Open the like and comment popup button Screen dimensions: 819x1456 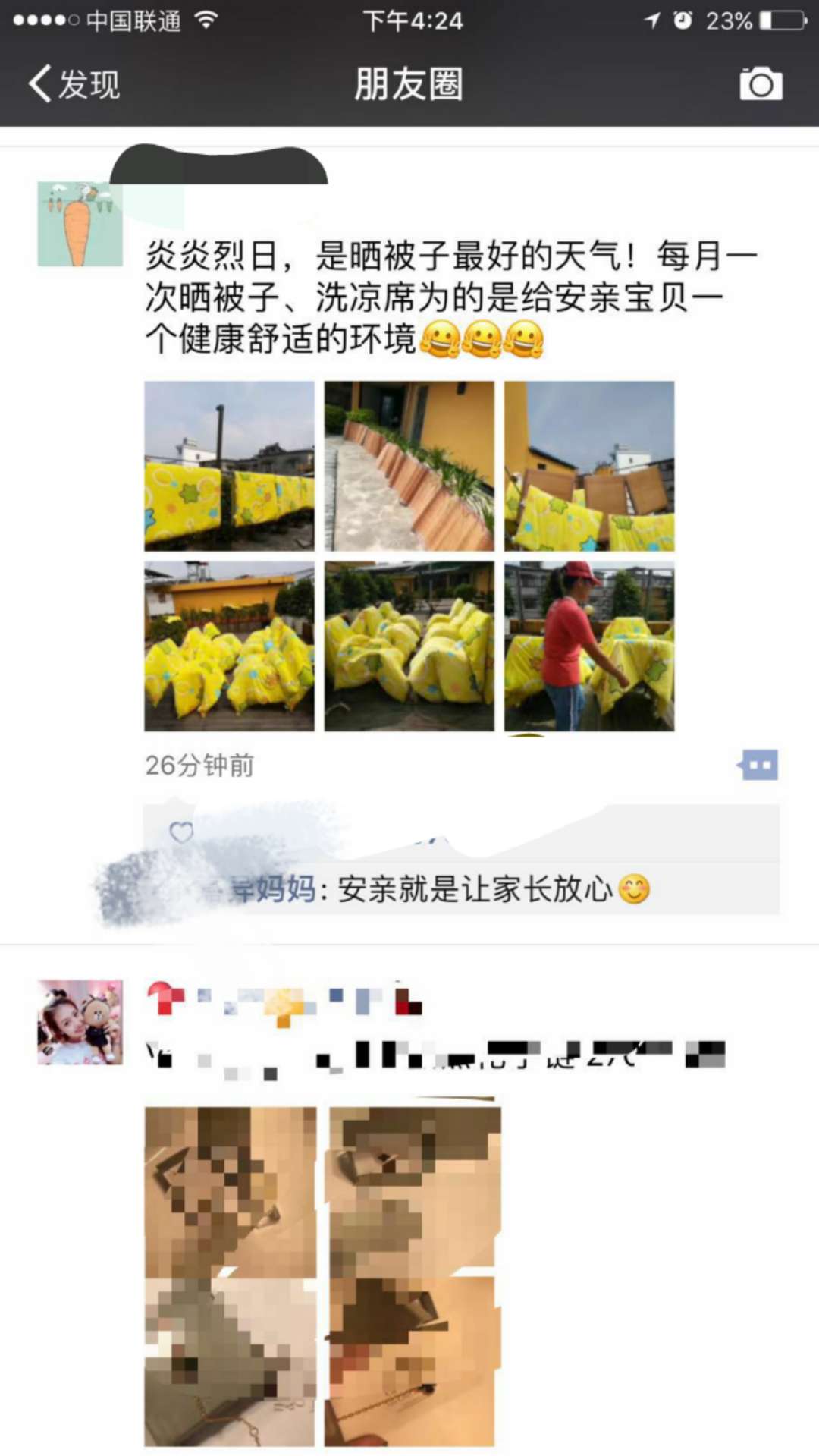coord(759,765)
